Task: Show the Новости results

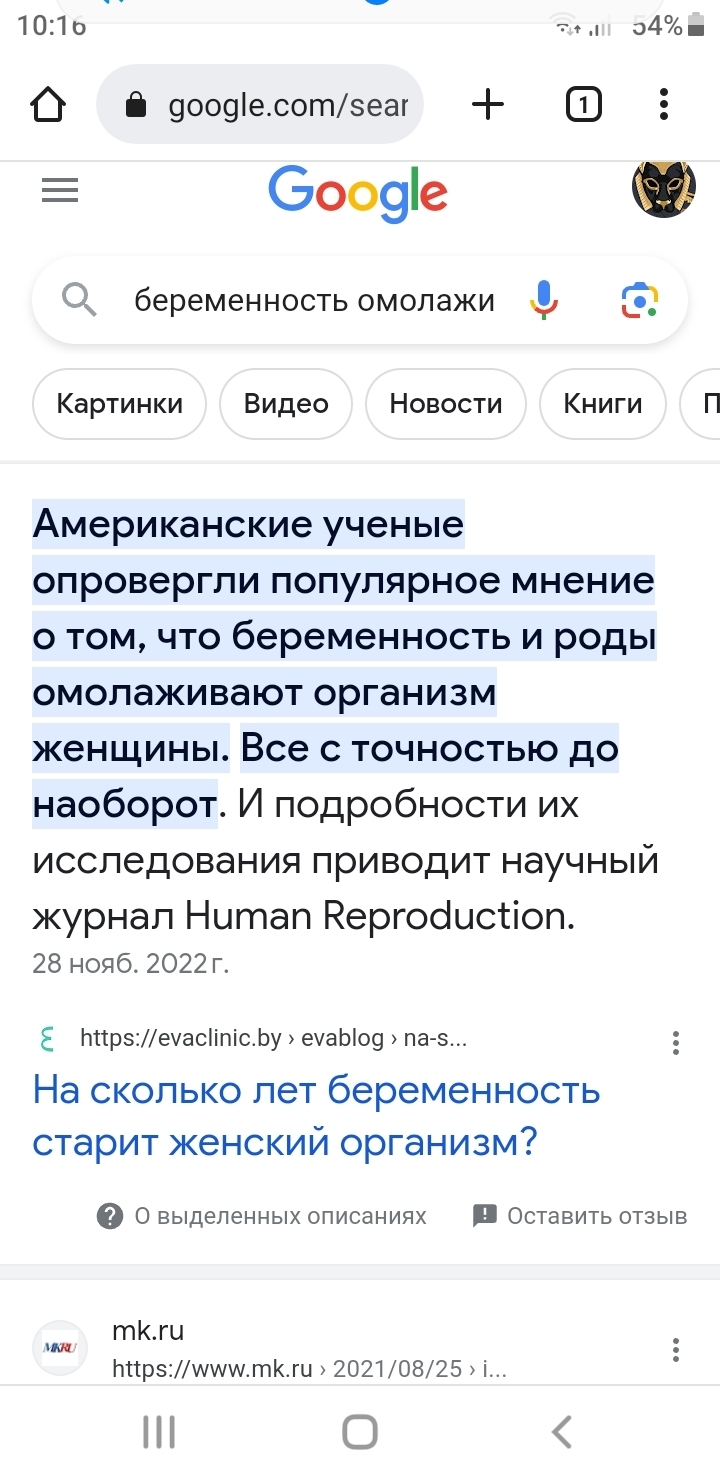Action: click(446, 404)
